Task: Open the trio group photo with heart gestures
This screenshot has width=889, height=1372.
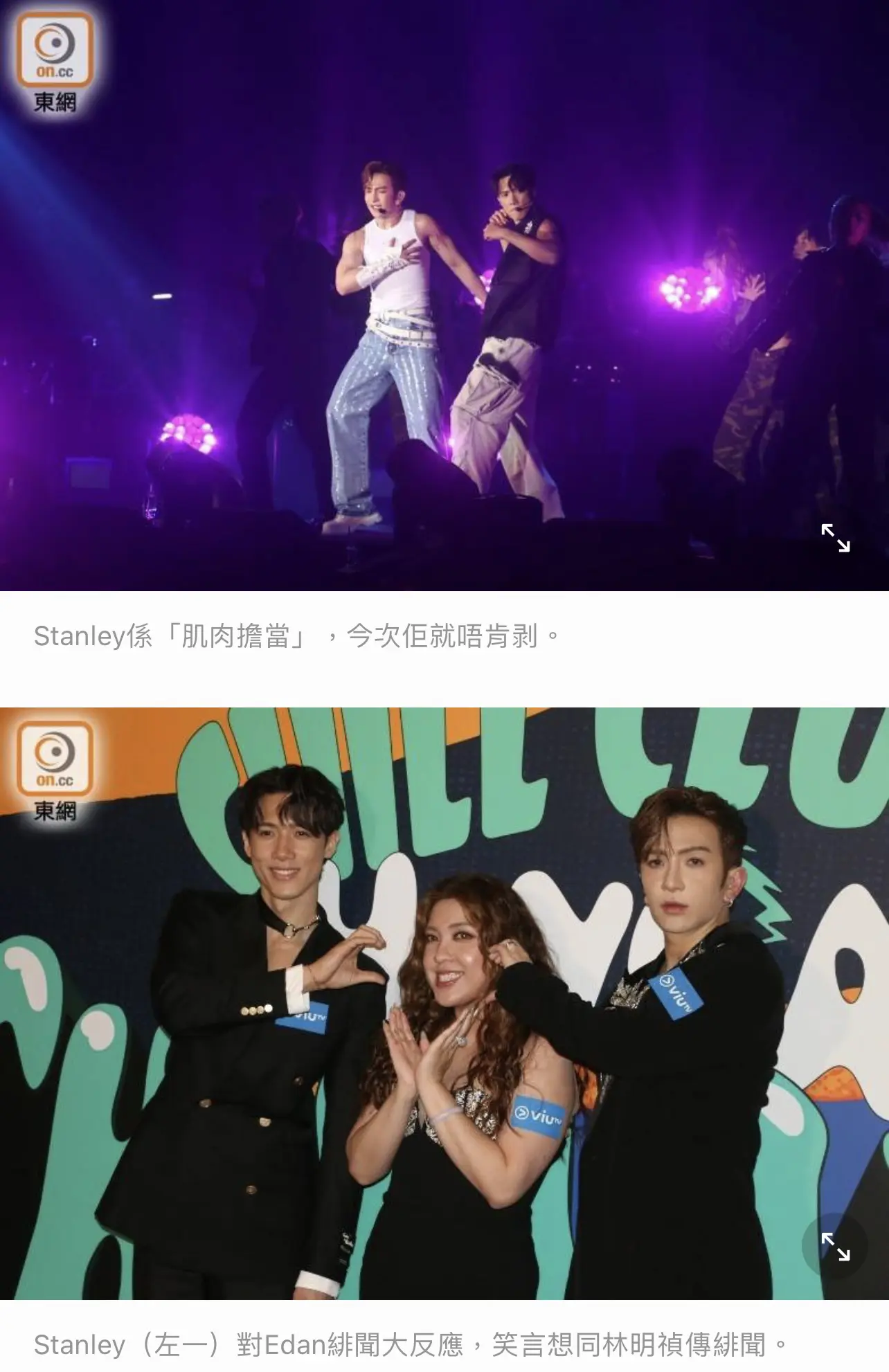Action: [x=443, y=1004]
